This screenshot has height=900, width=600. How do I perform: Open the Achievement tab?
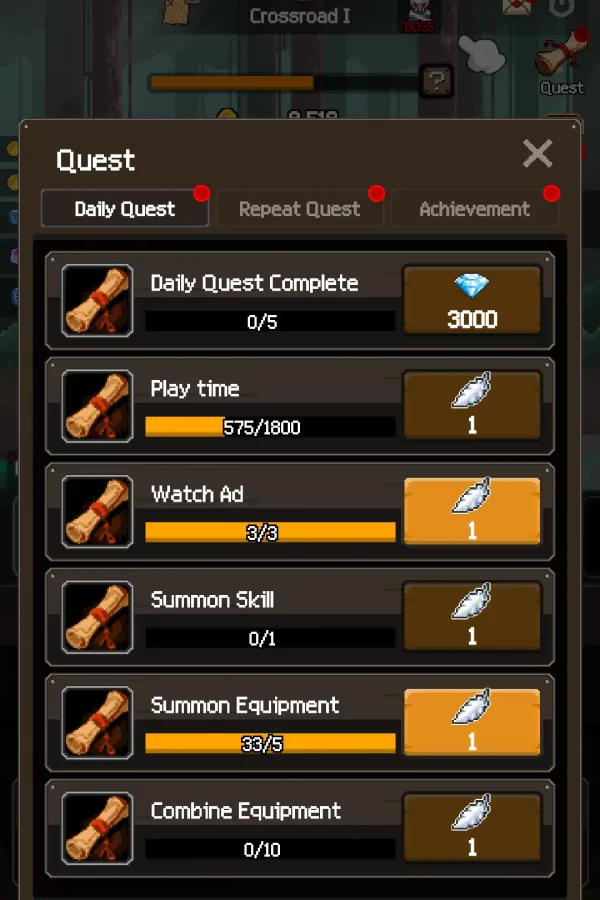474,209
